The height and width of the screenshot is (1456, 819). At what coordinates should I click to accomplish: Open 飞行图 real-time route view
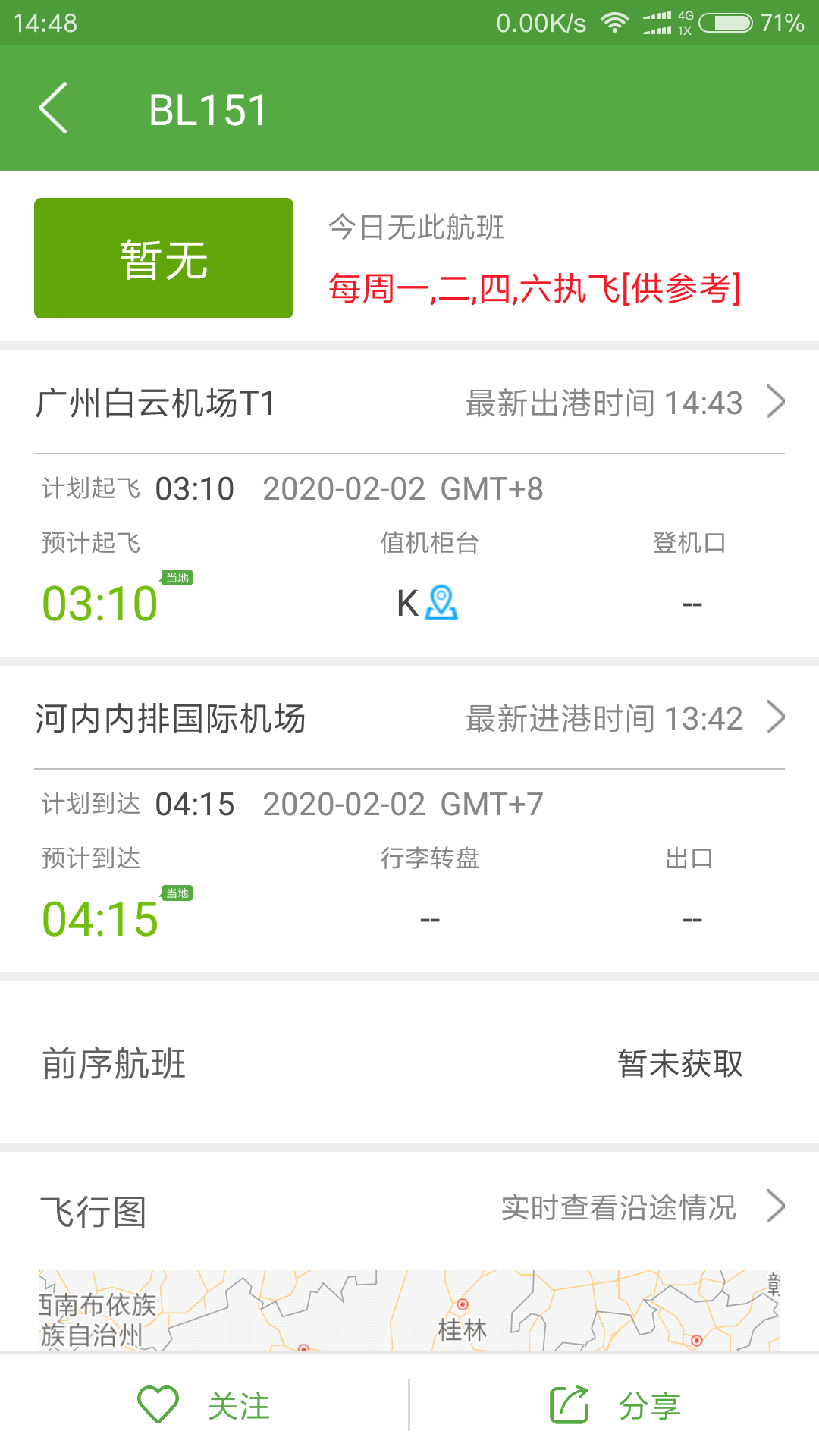409,1210
